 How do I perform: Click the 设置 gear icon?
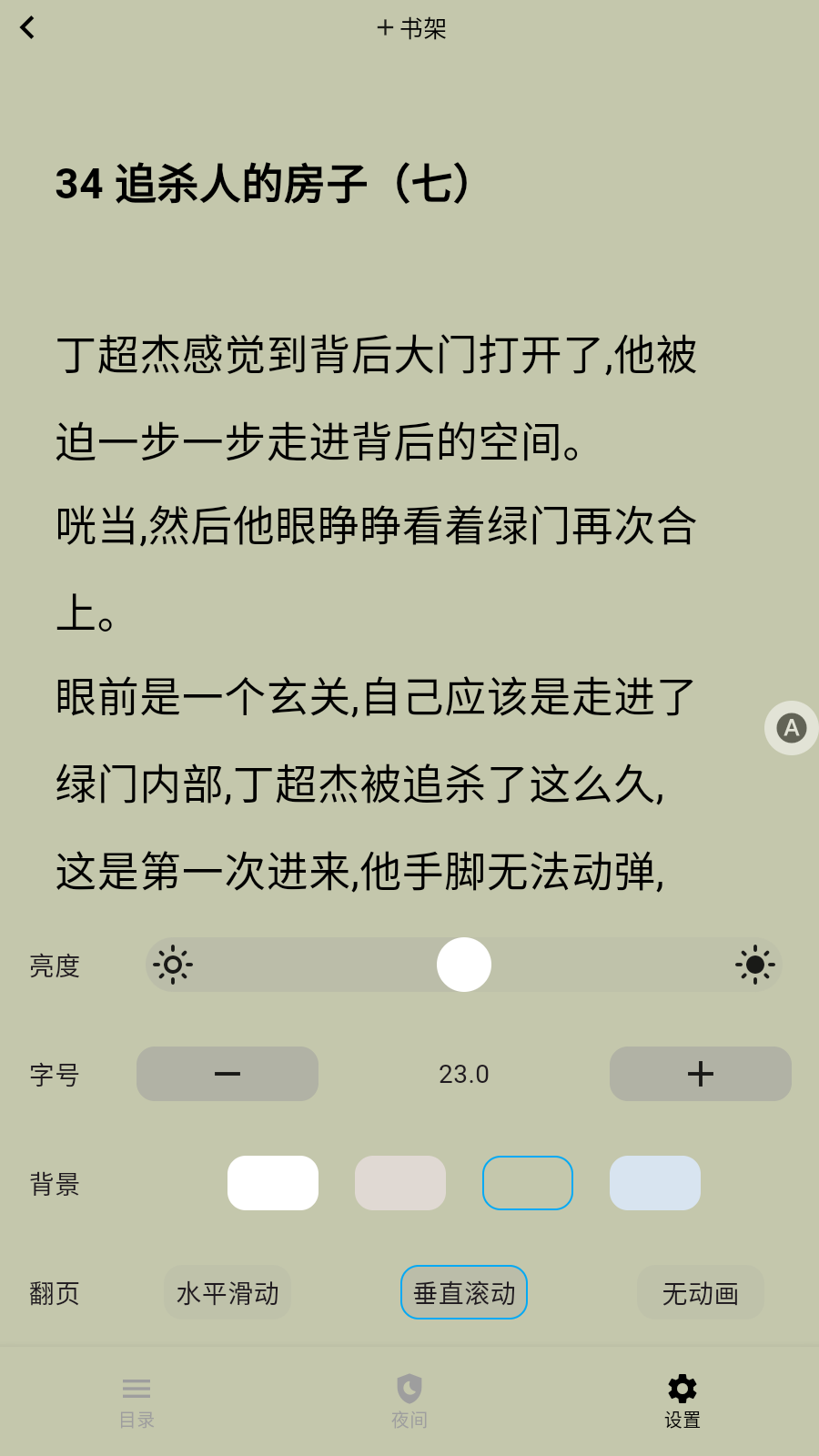[x=681, y=1388]
